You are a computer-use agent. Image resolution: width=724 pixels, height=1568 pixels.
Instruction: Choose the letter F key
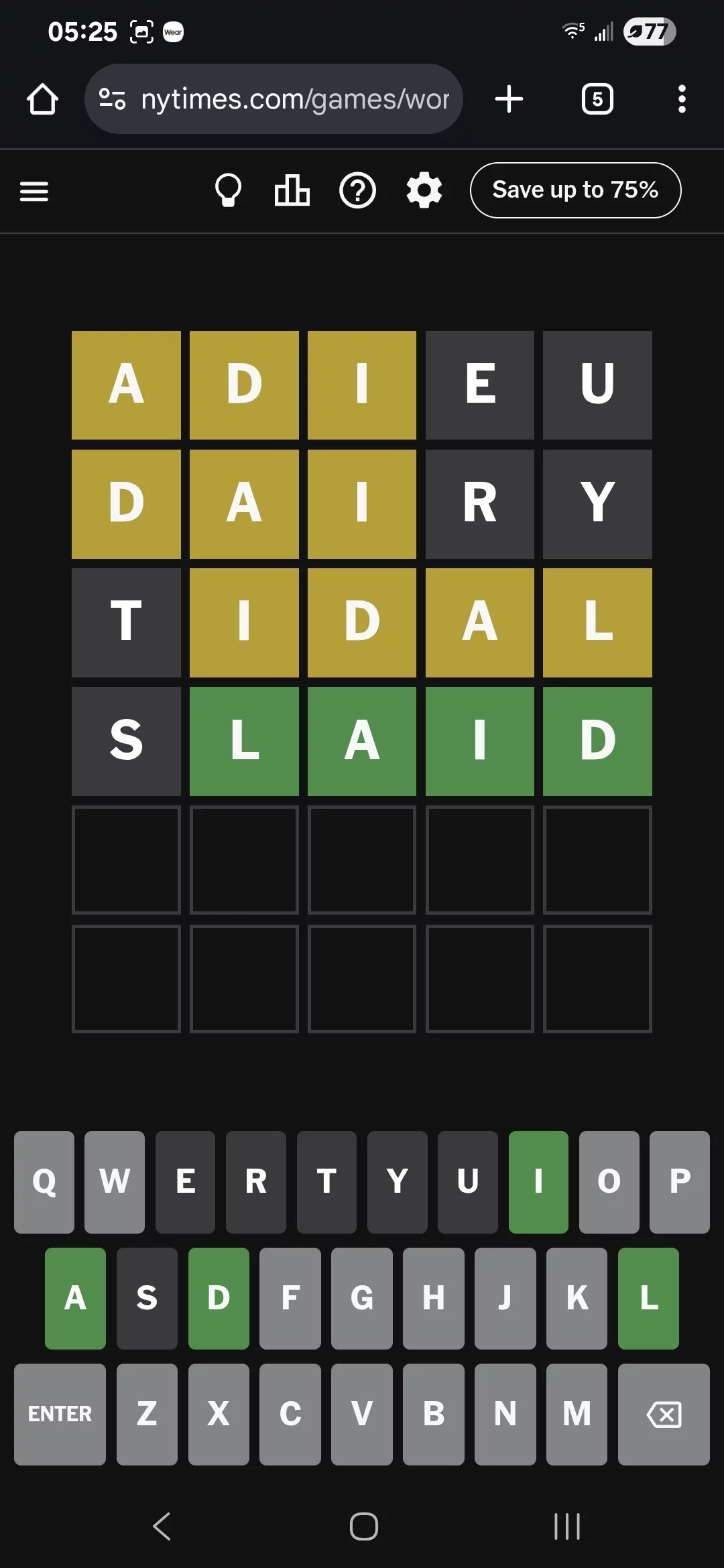click(x=290, y=1298)
